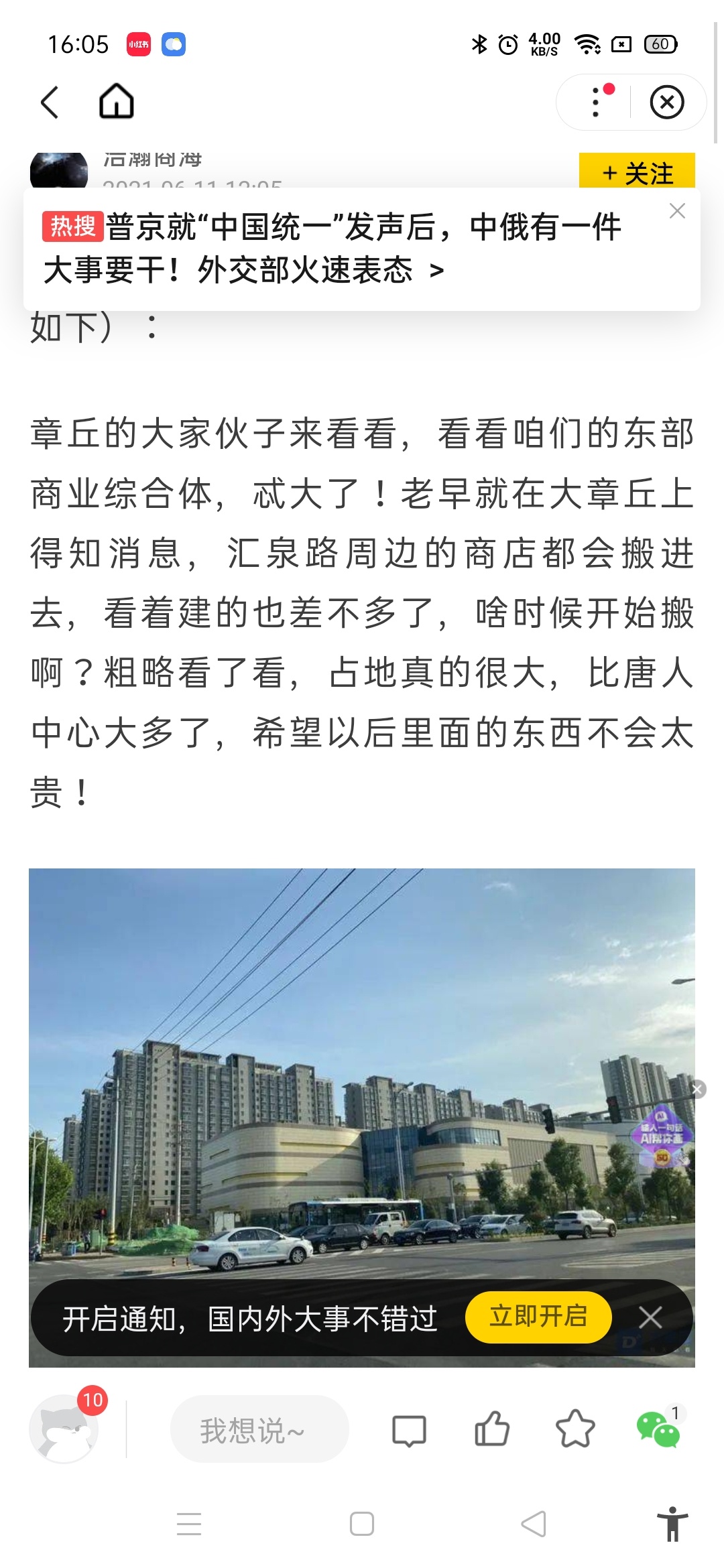Tap the system back navigation button

[x=534, y=1523]
